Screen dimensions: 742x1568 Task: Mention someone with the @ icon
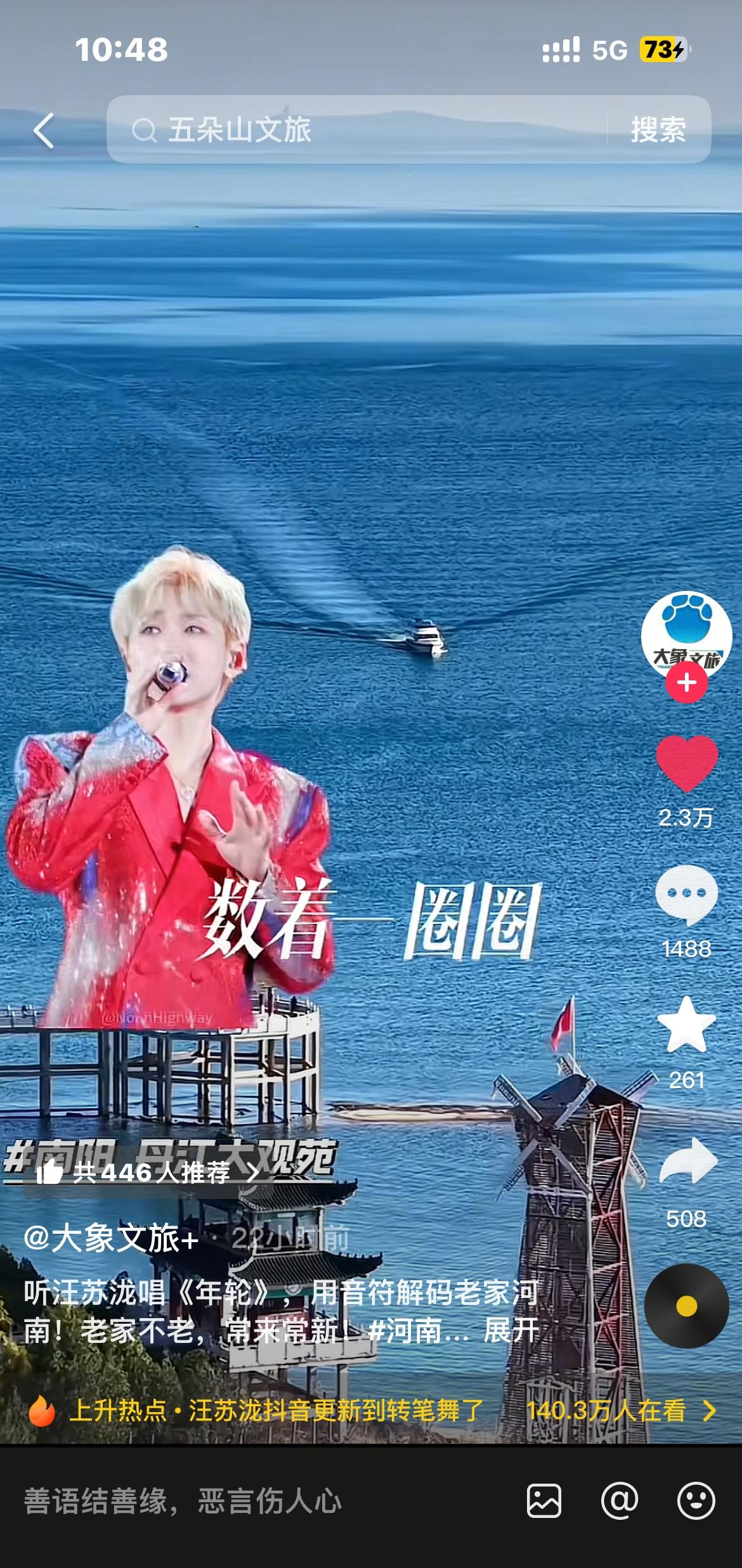pyautogui.click(x=619, y=1500)
